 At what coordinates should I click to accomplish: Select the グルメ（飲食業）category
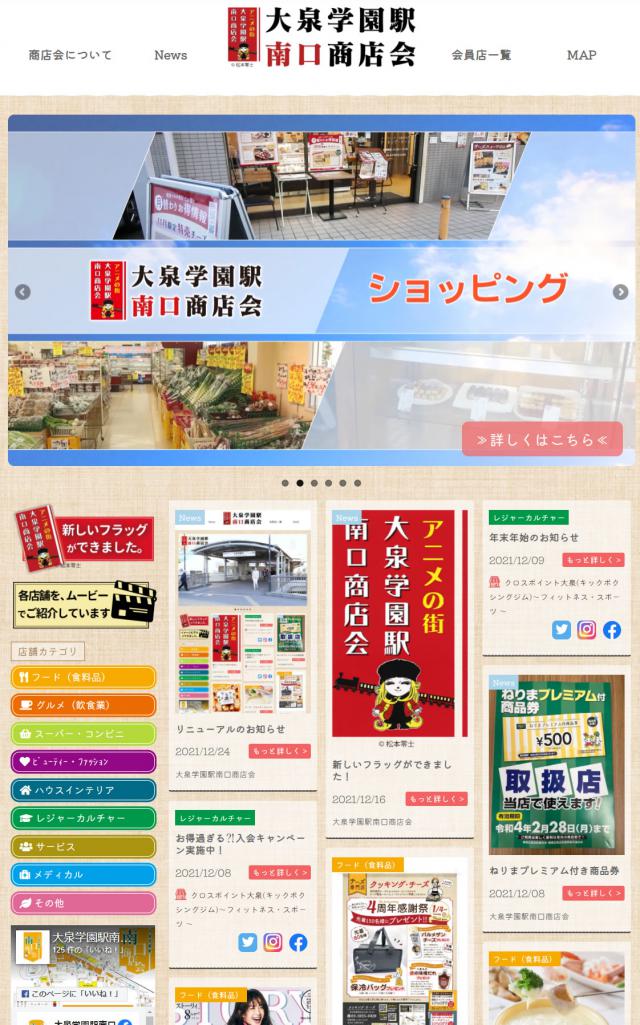84,705
